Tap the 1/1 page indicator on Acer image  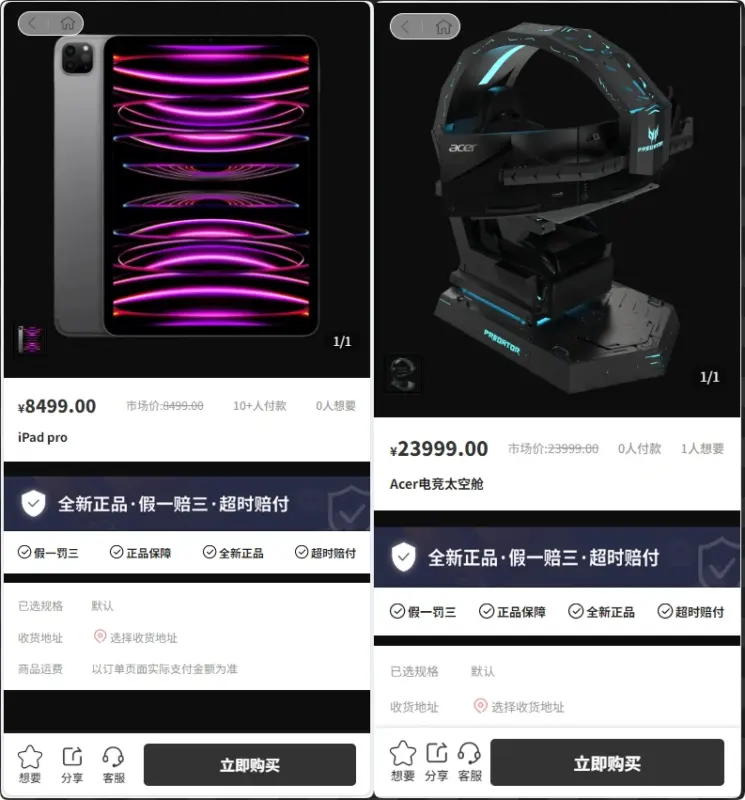[711, 377]
